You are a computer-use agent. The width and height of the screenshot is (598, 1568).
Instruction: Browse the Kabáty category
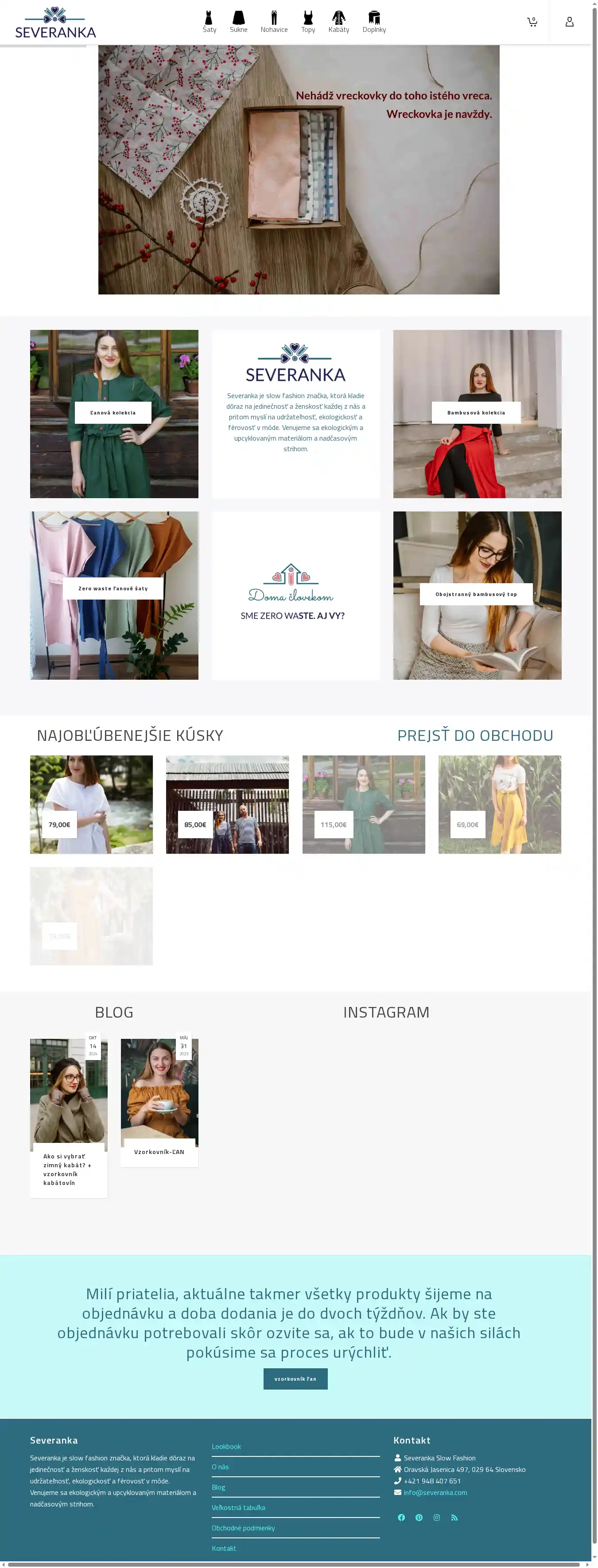click(338, 22)
